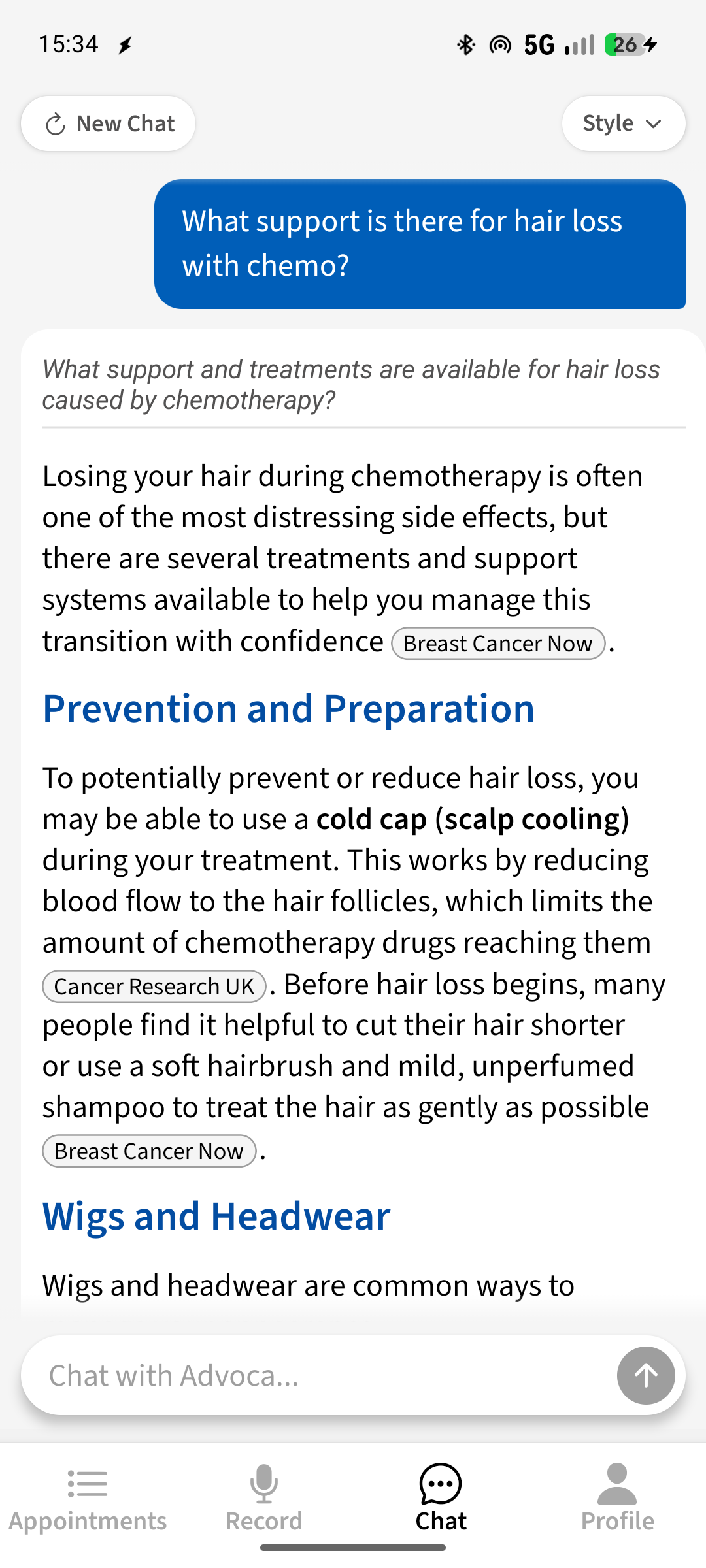
Task: Open Breast Cancer Now citation after intro paragraph
Action: pyautogui.click(x=497, y=644)
